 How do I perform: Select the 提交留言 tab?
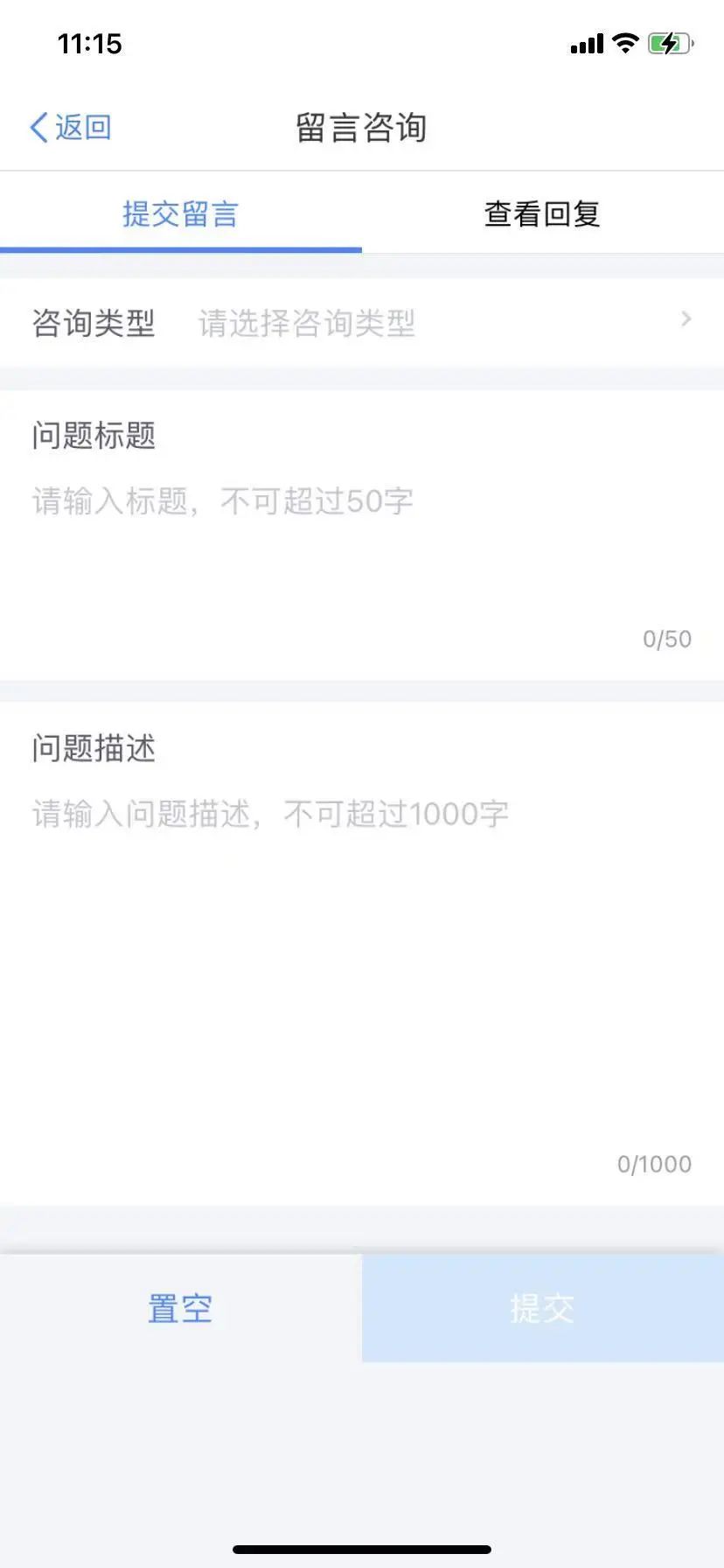[180, 213]
